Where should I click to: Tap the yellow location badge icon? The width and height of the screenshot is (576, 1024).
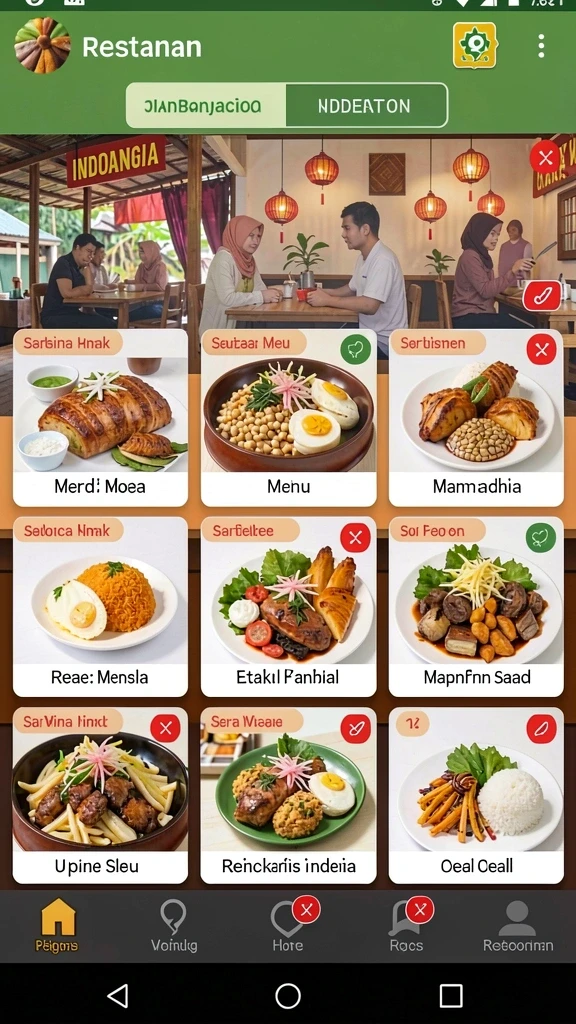[x=475, y=45]
